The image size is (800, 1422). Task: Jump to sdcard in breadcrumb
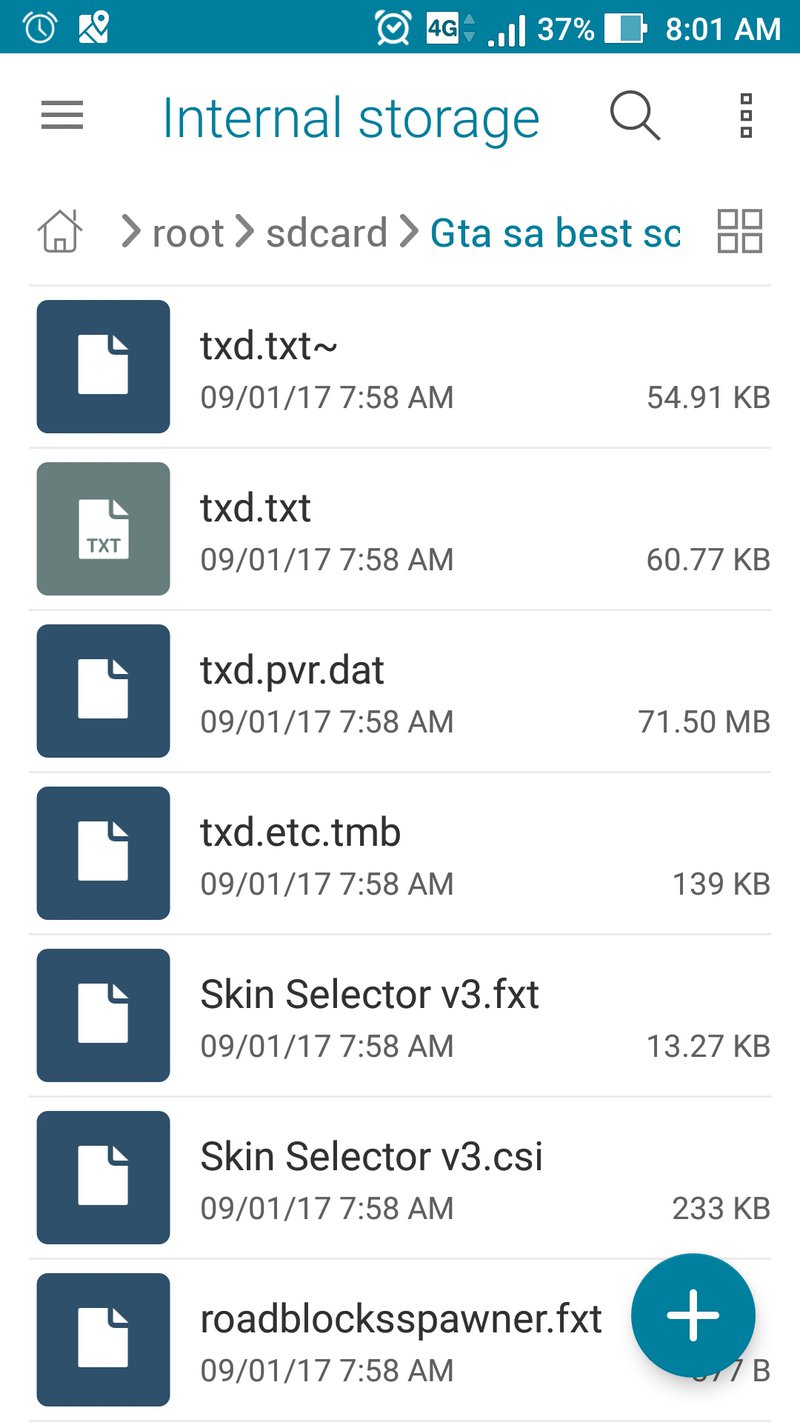click(x=326, y=233)
